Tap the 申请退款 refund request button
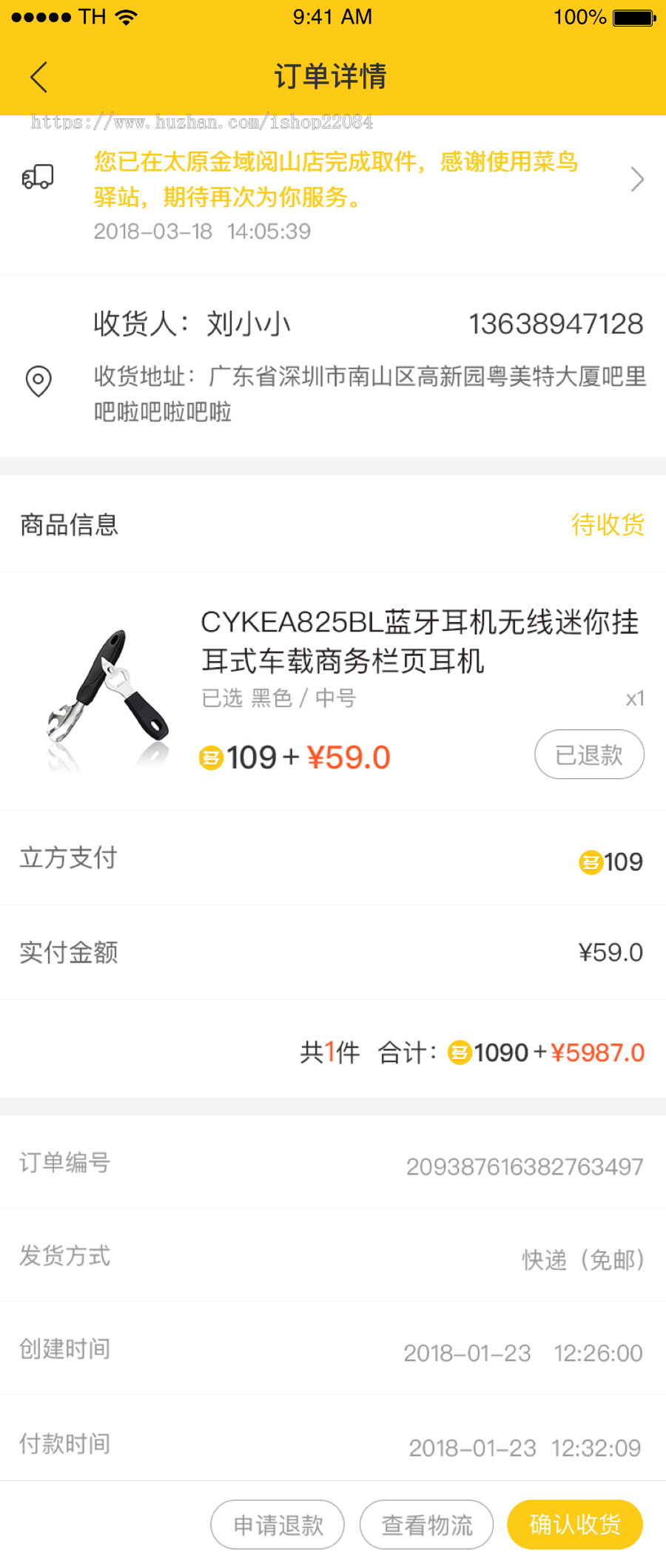The height and width of the screenshot is (1568, 666). tap(277, 1524)
